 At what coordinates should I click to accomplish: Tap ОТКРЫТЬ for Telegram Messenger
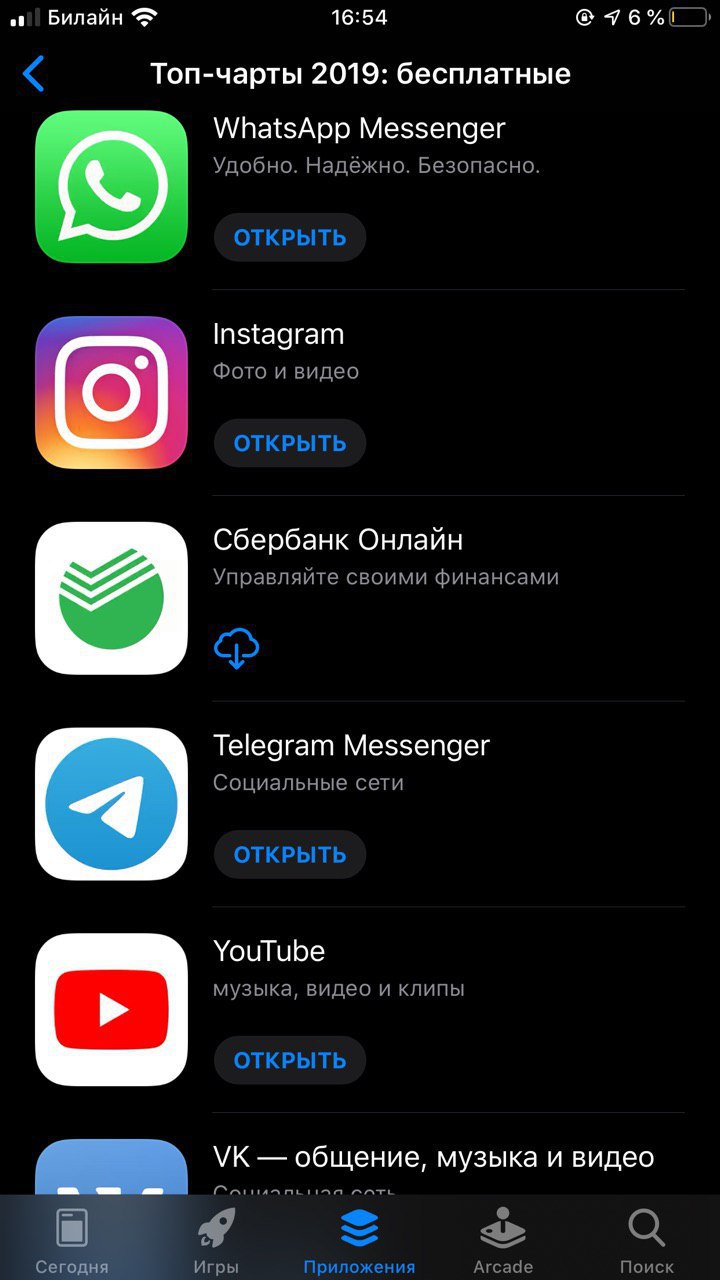pos(290,854)
